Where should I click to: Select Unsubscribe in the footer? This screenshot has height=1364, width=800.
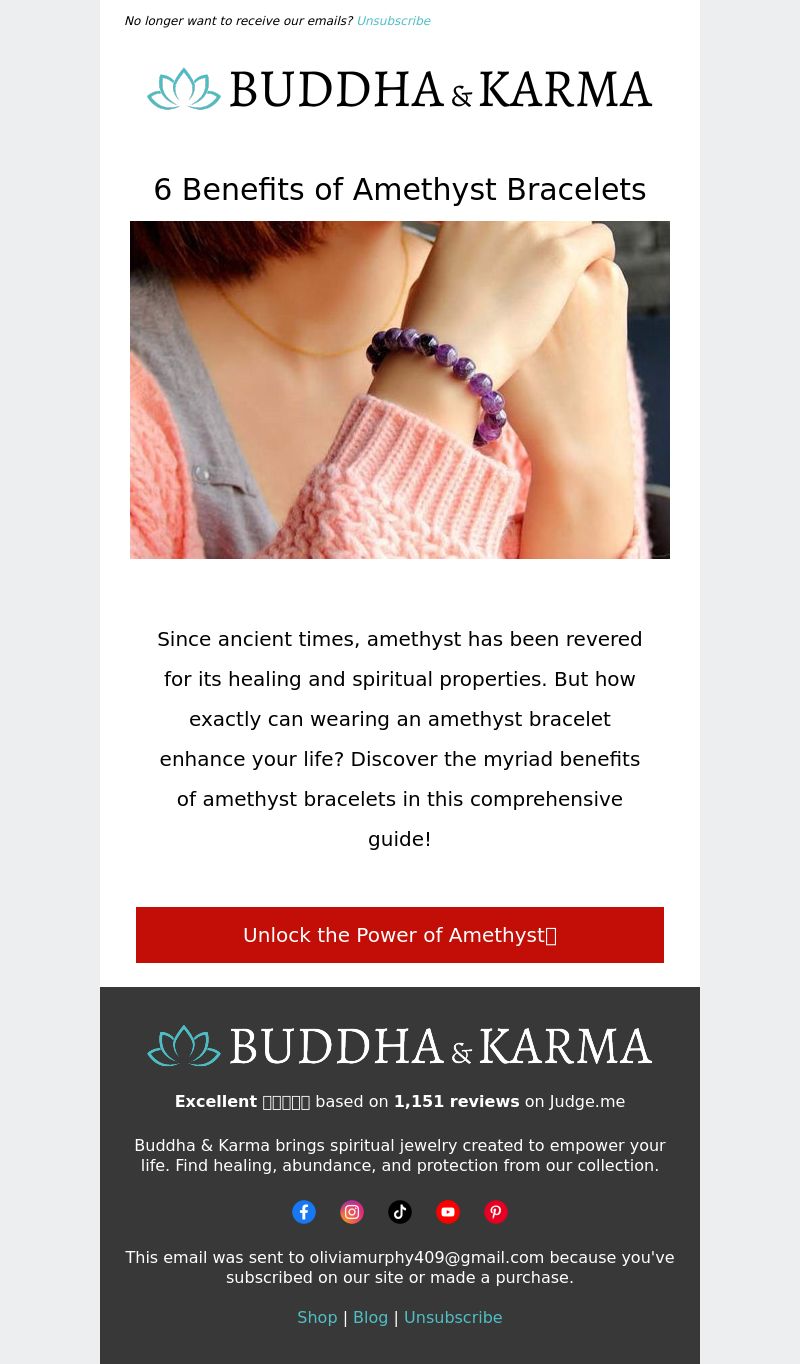coord(453,1318)
